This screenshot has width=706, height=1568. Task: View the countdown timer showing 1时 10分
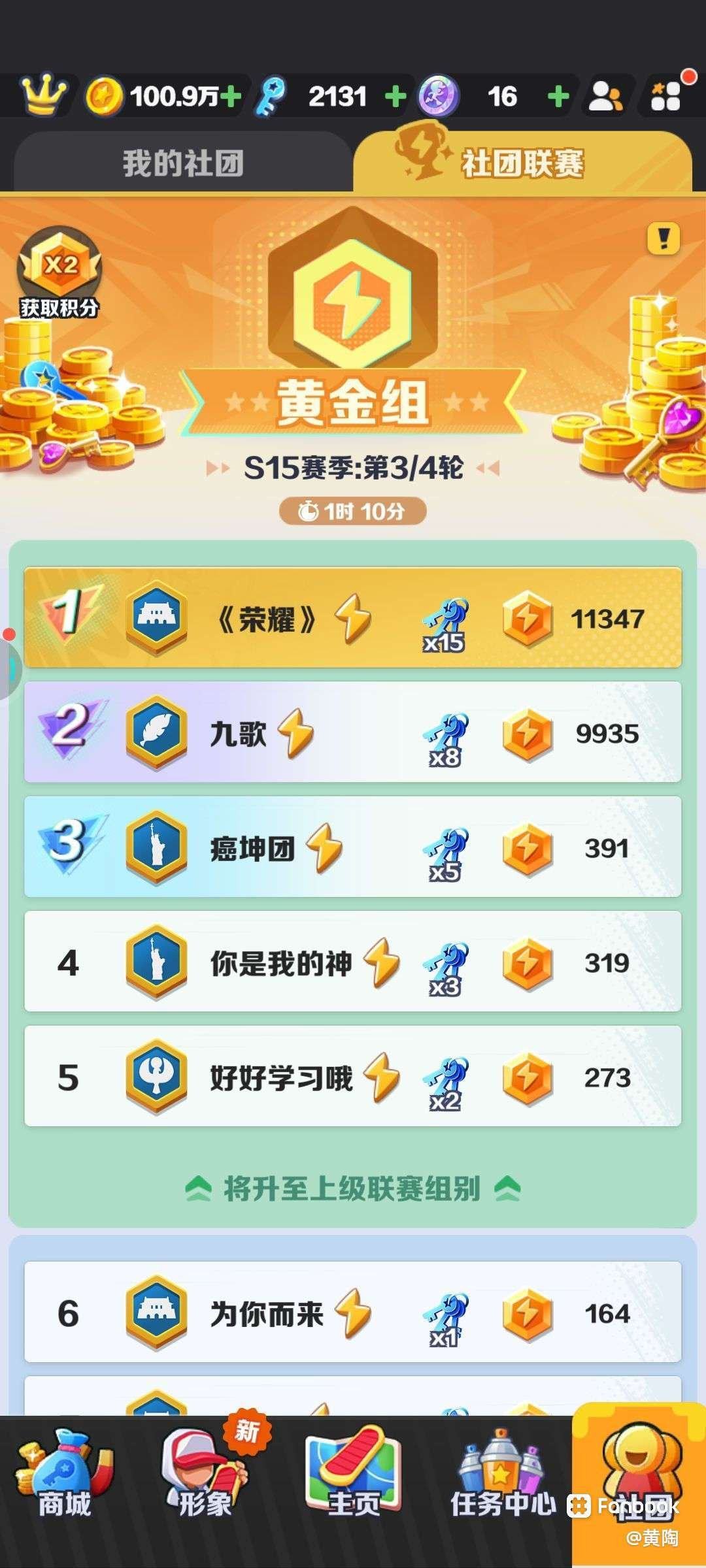point(353,512)
